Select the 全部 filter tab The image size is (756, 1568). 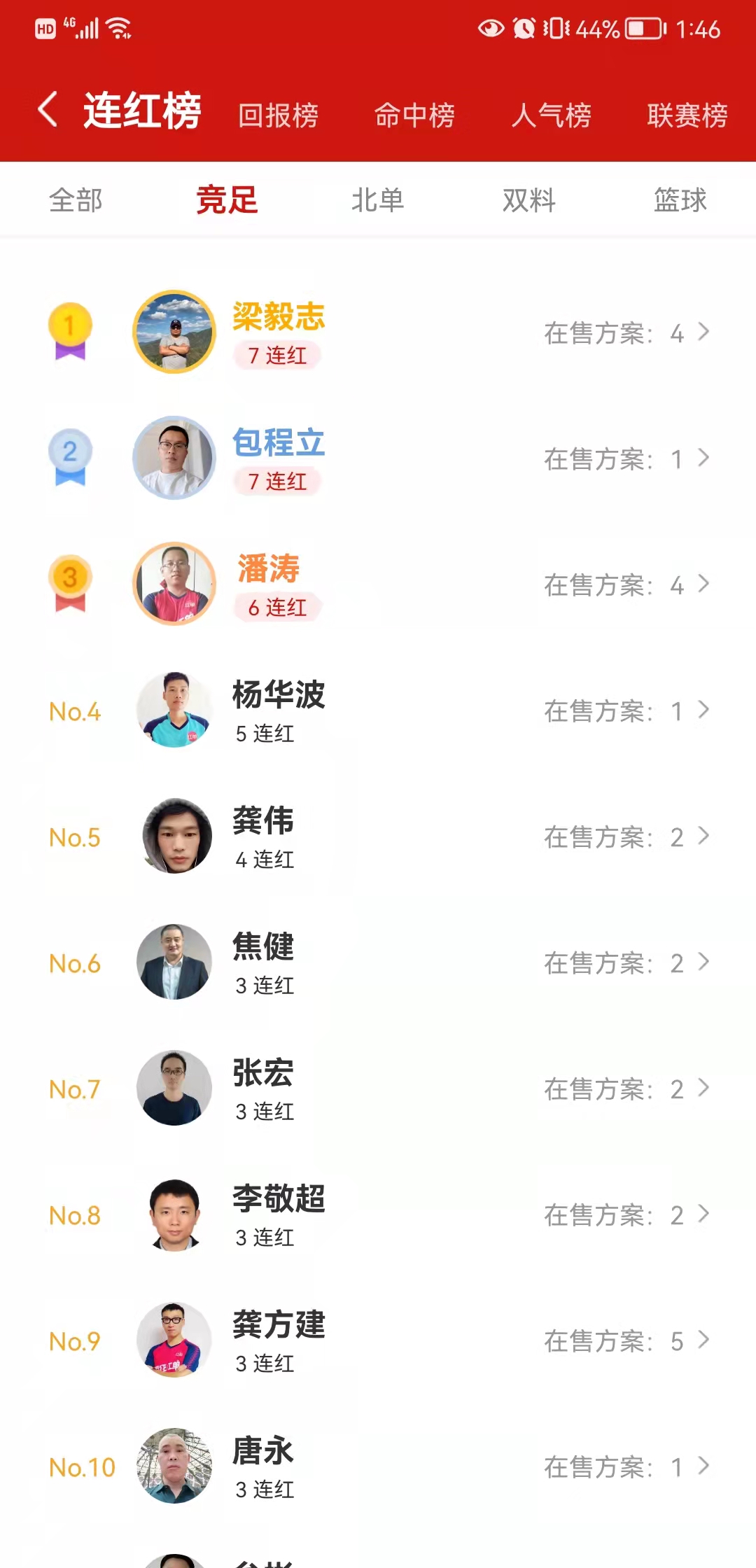point(76,201)
